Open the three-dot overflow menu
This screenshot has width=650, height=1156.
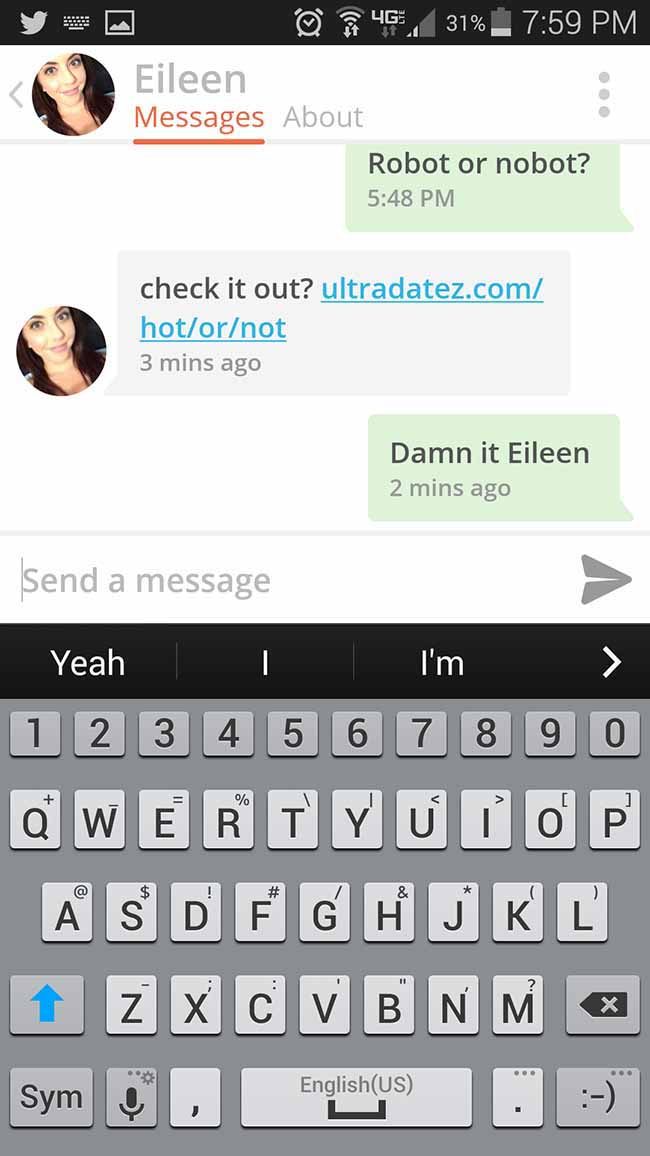point(604,94)
